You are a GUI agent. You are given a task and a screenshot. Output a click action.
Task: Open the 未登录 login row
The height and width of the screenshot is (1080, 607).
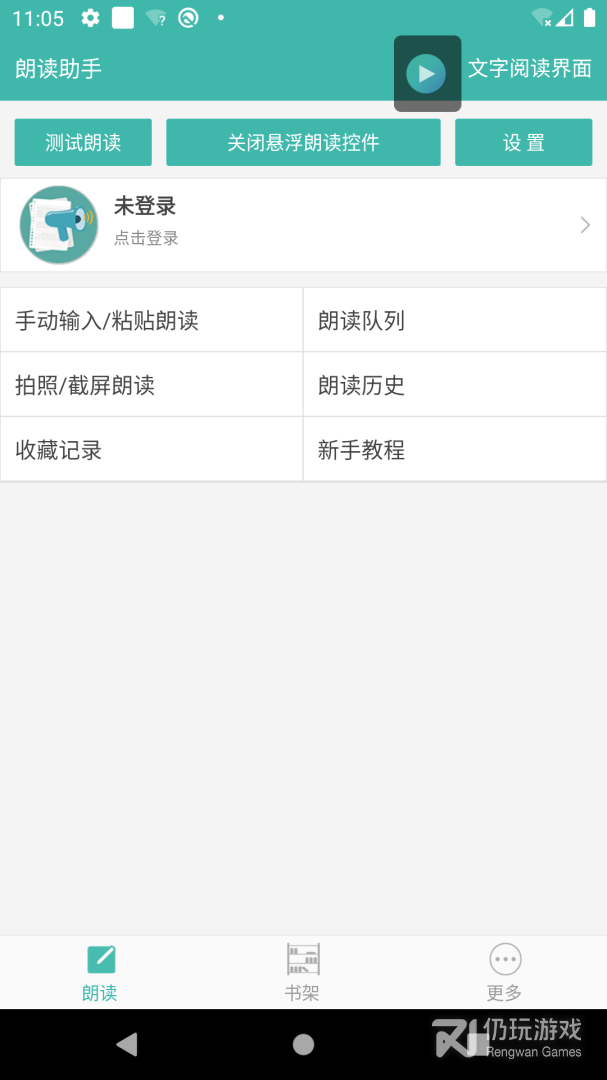point(303,225)
